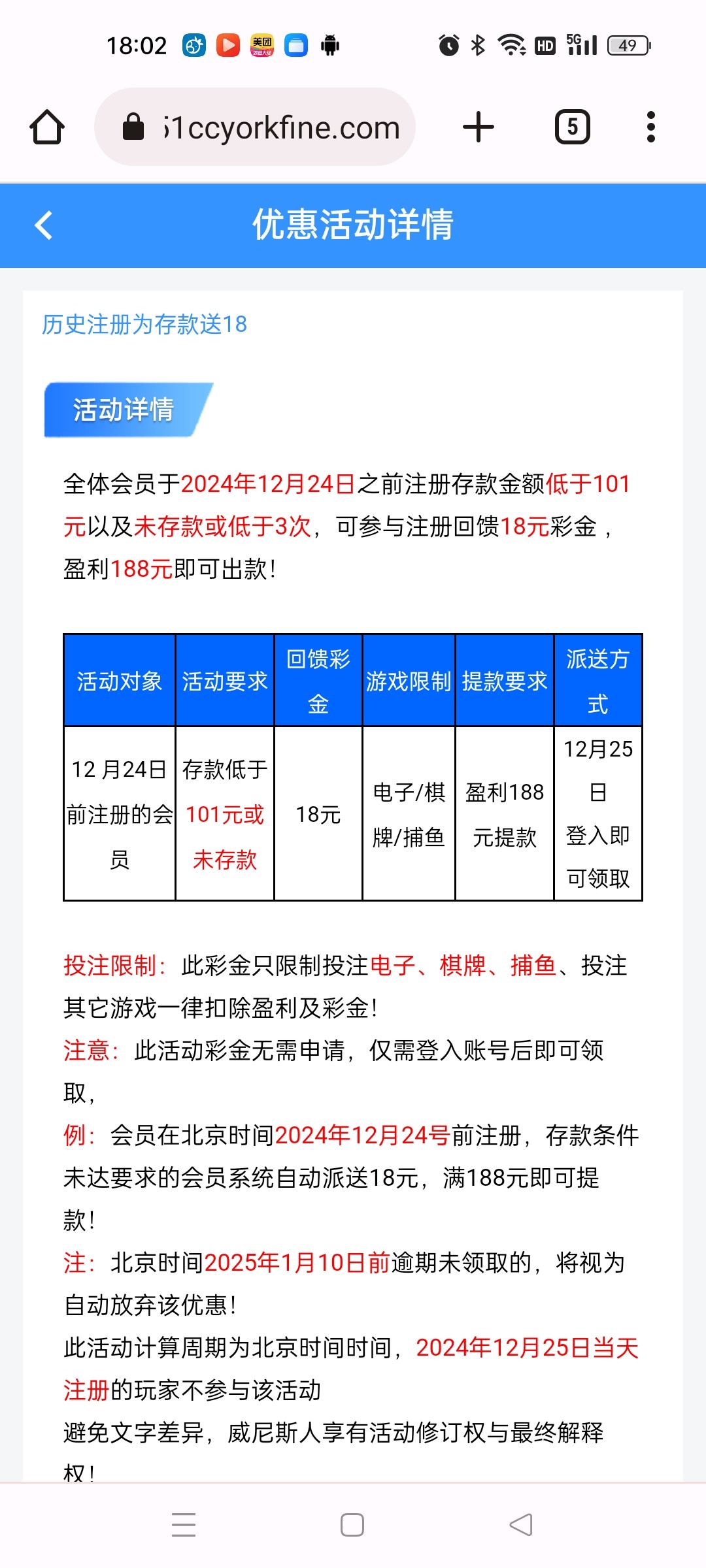Viewport: 706px width, 1568px height.
Task: Tap the red video player icon in status bar
Action: click(227, 45)
